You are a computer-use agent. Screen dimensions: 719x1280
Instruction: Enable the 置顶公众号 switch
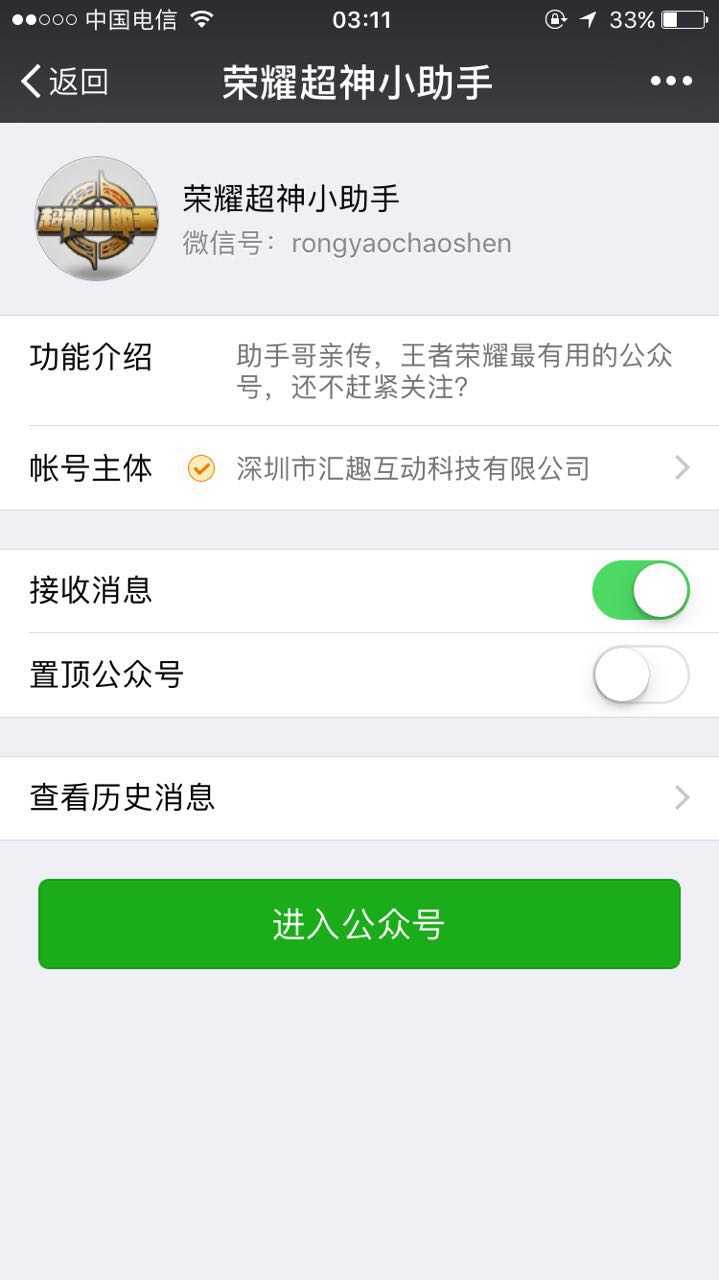click(x=641, y=675)
